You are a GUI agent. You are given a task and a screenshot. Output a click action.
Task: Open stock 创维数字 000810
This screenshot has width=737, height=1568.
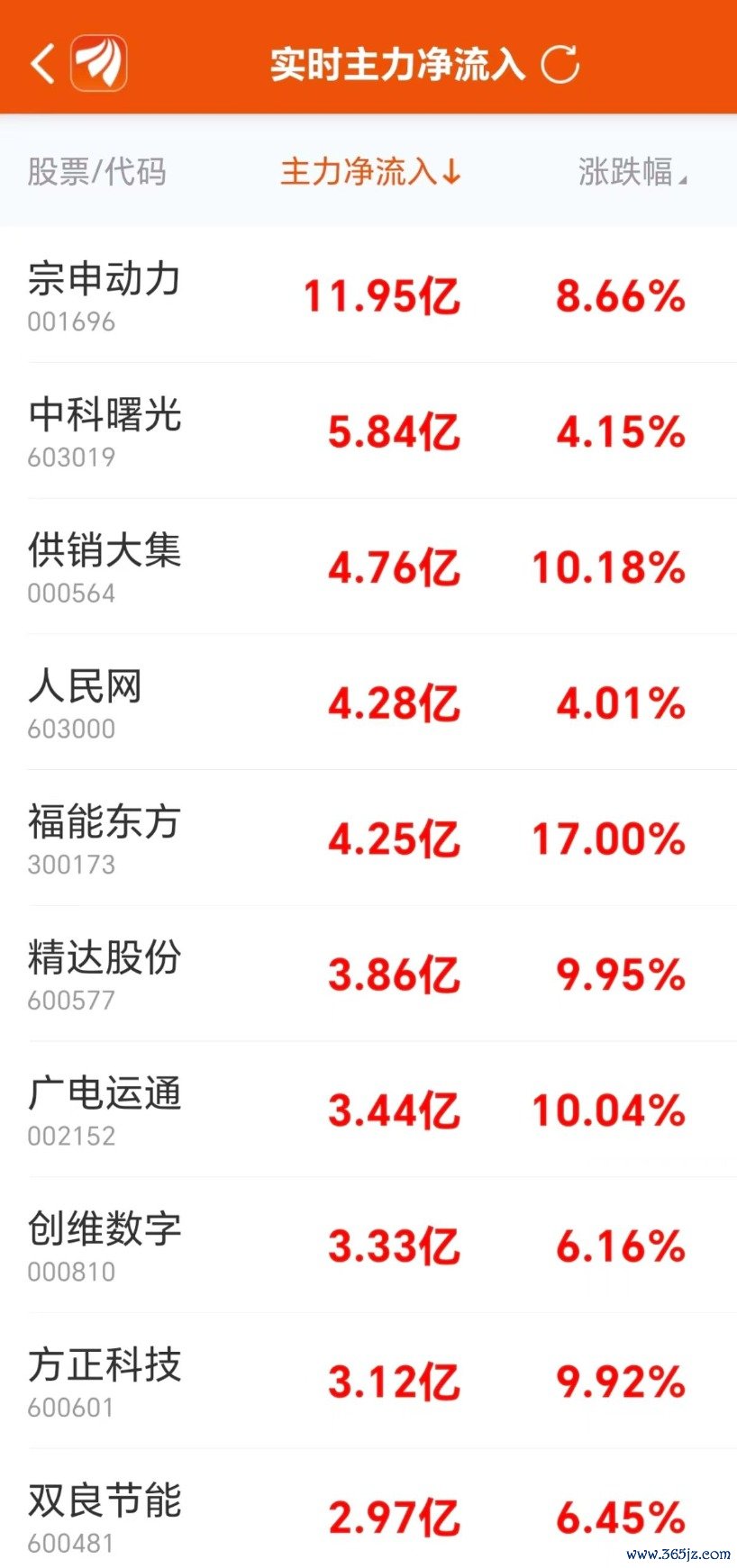click(368, 1246)
